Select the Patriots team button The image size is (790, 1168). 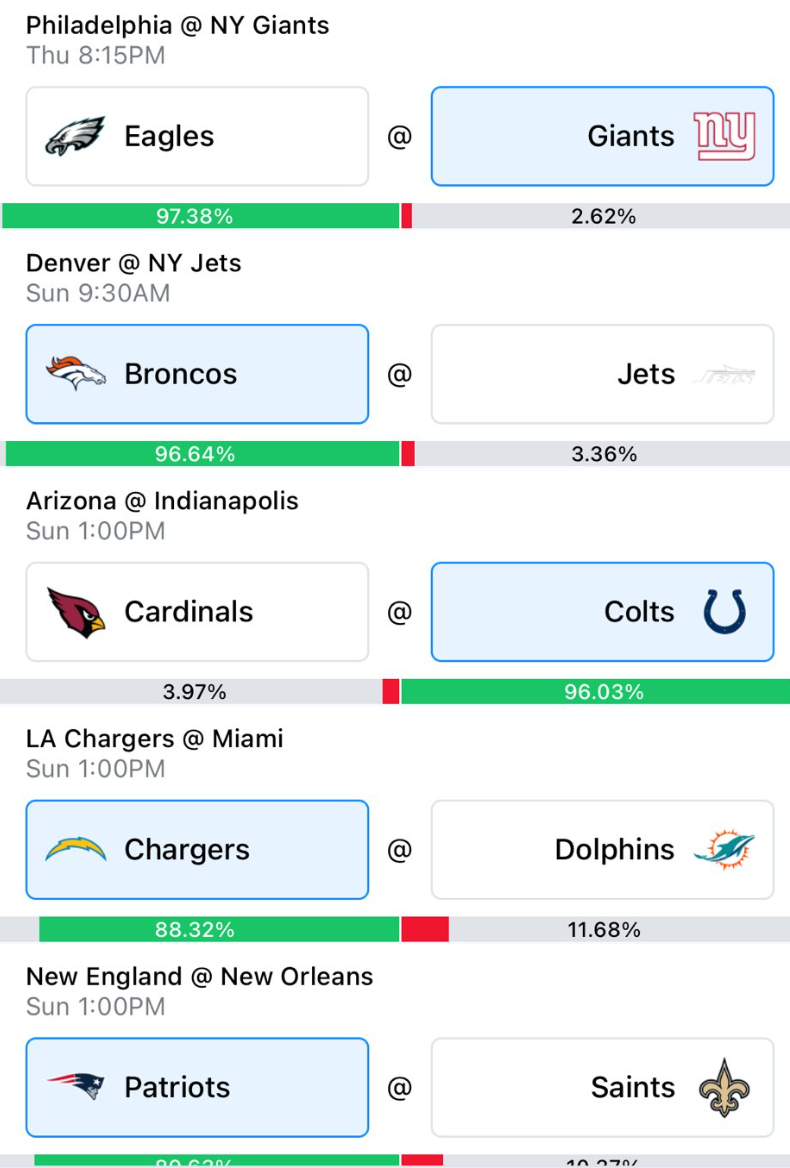click(x=197, y=1087)
